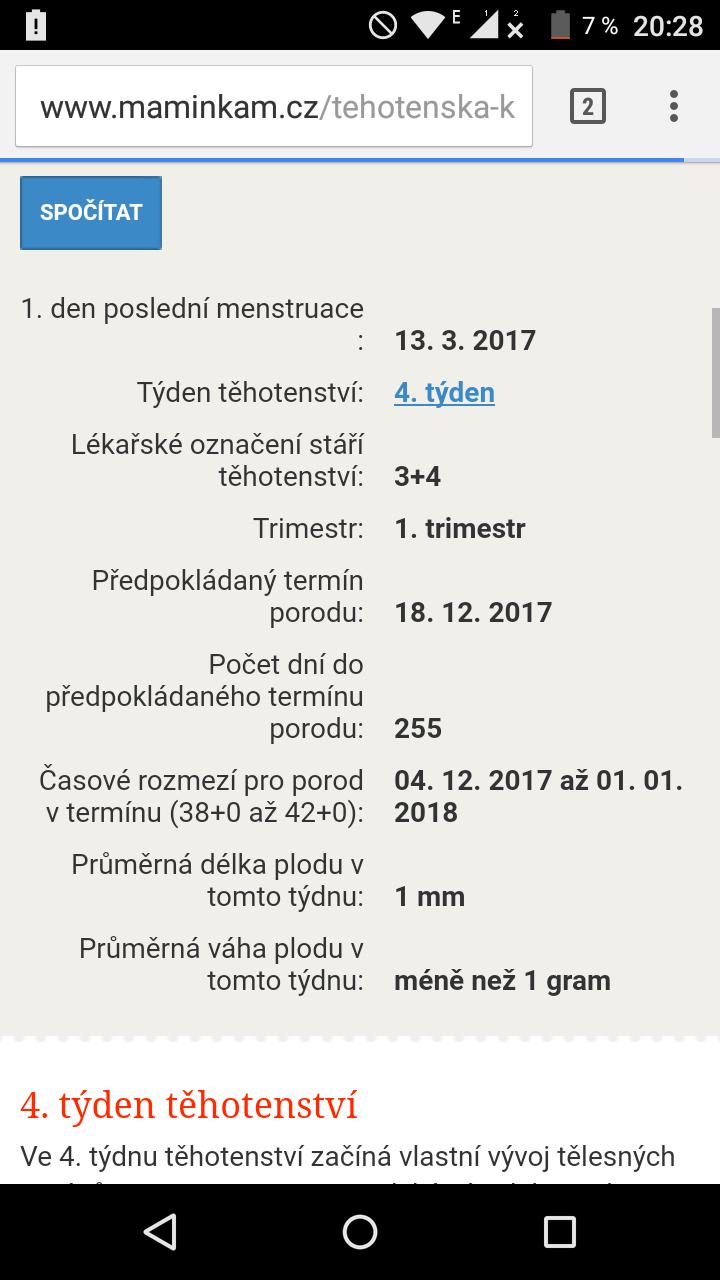
Task: Go back using the system back button
Action: point(160,1232)
